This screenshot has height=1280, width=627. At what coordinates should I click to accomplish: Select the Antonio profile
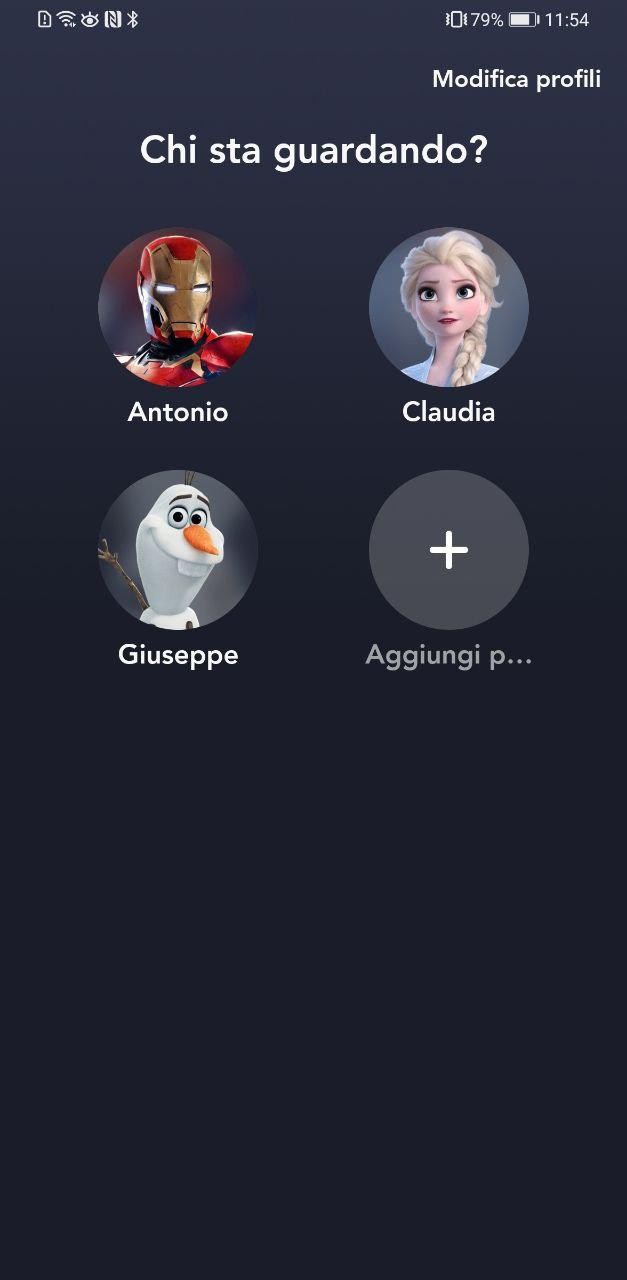click(178, 307)
